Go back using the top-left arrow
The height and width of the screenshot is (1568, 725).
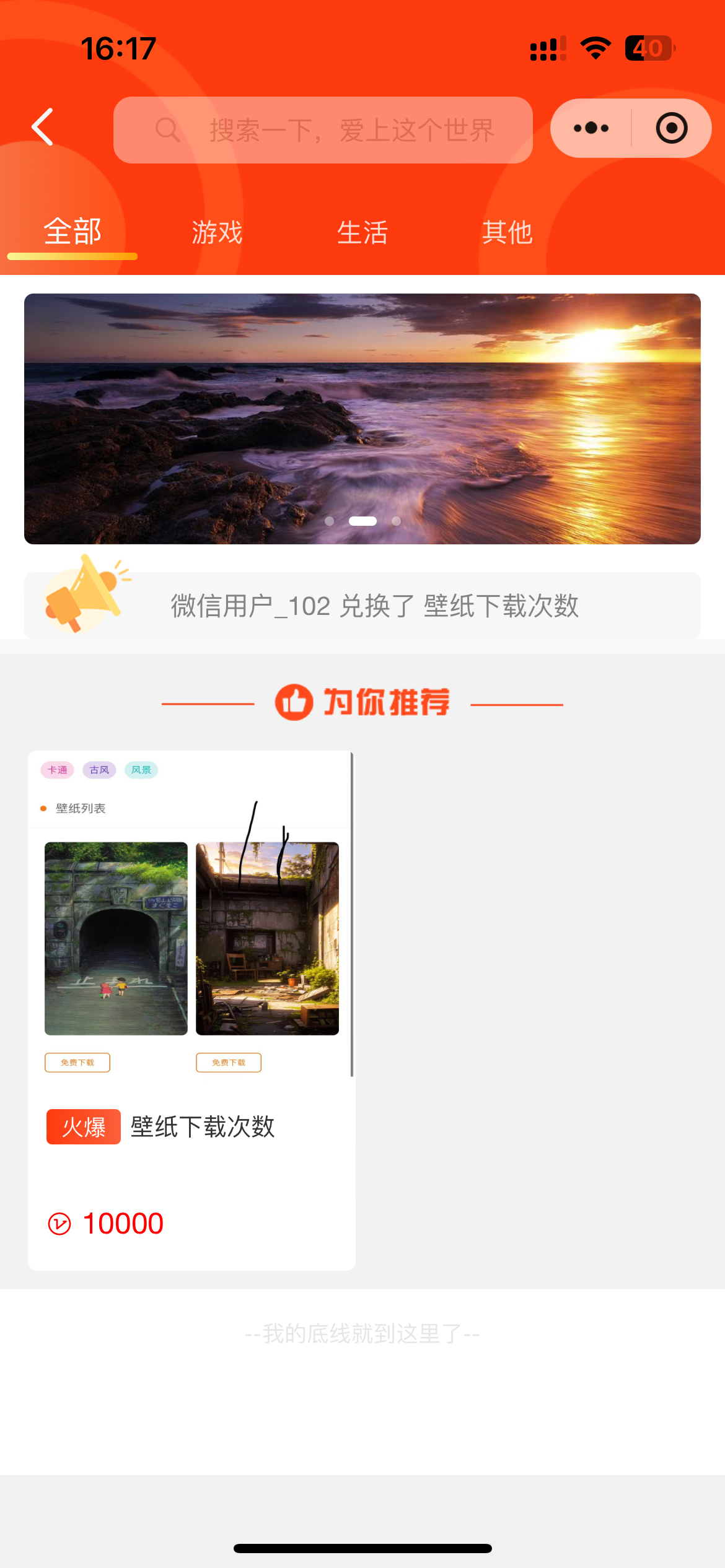tap(43, 127)
